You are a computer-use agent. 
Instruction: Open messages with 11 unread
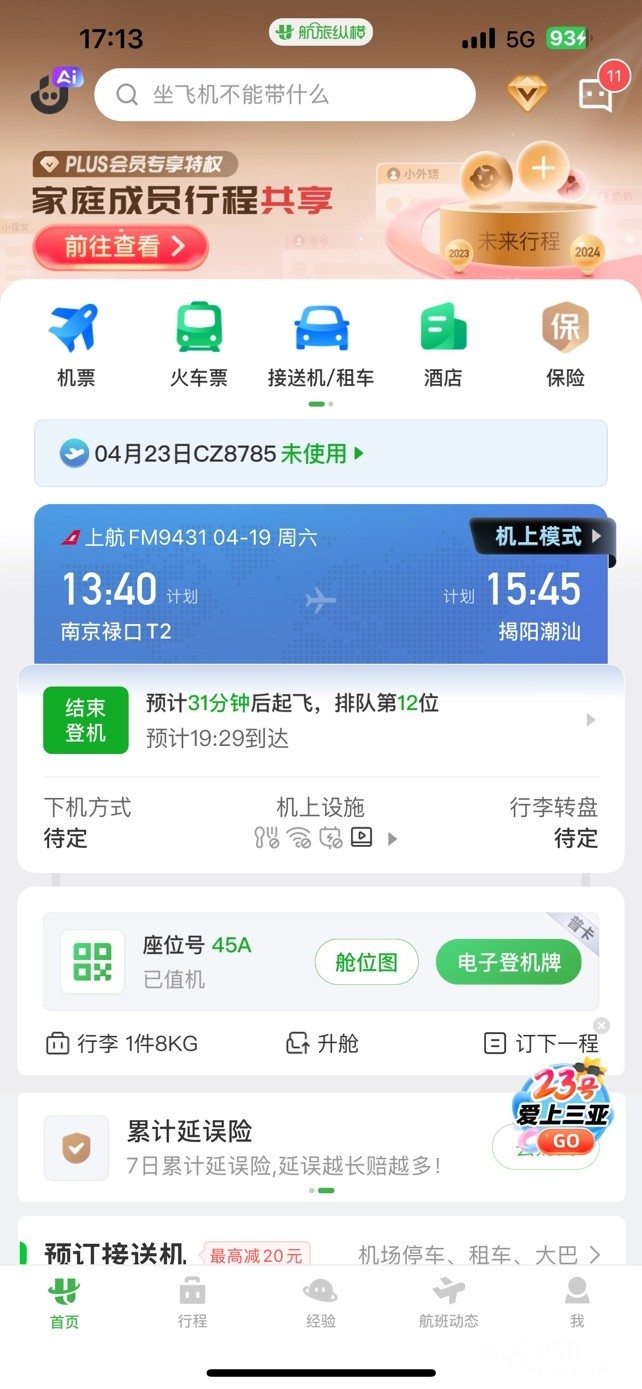597,93
